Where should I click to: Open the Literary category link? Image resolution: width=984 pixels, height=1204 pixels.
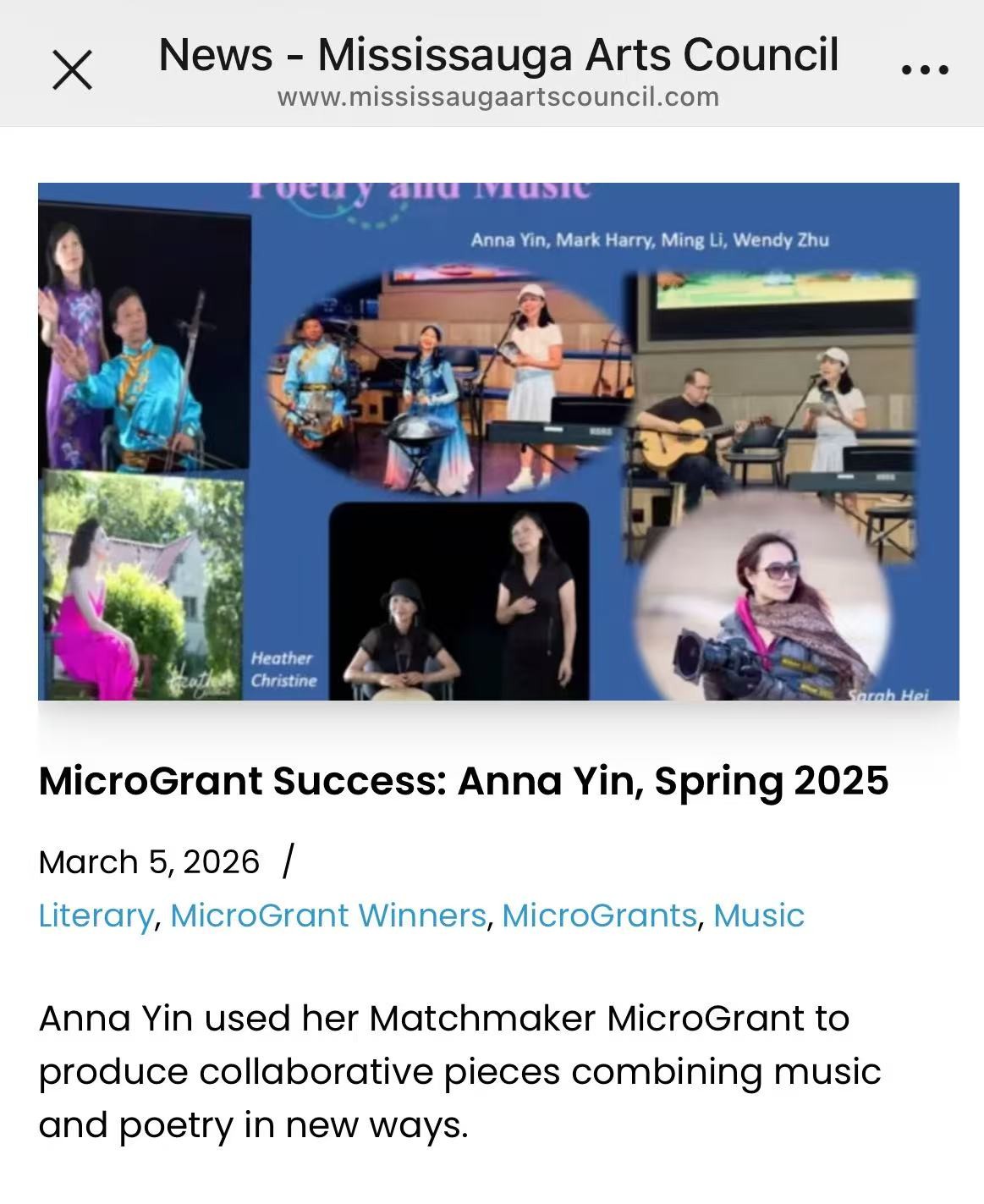click(96, 915)
